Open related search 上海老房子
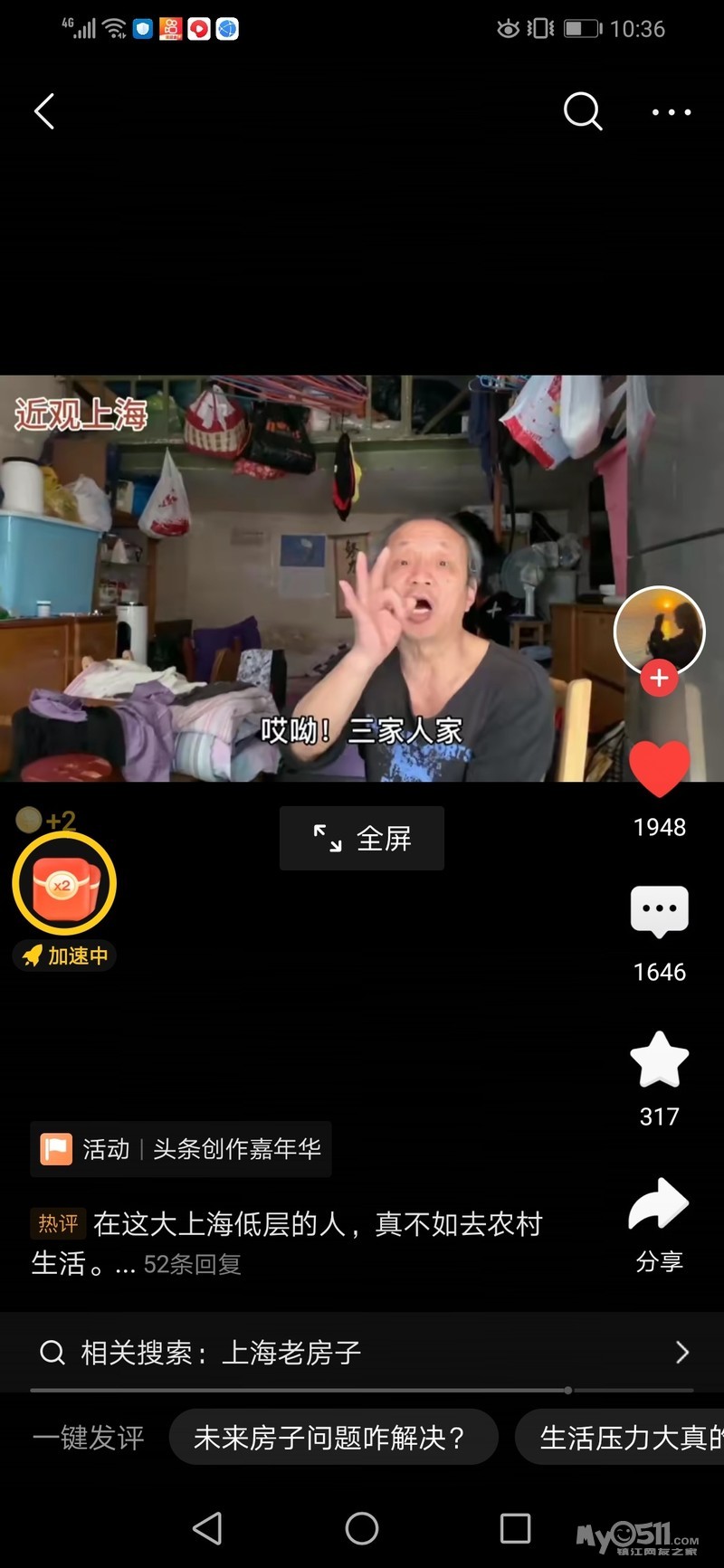 coord(362,1353)
